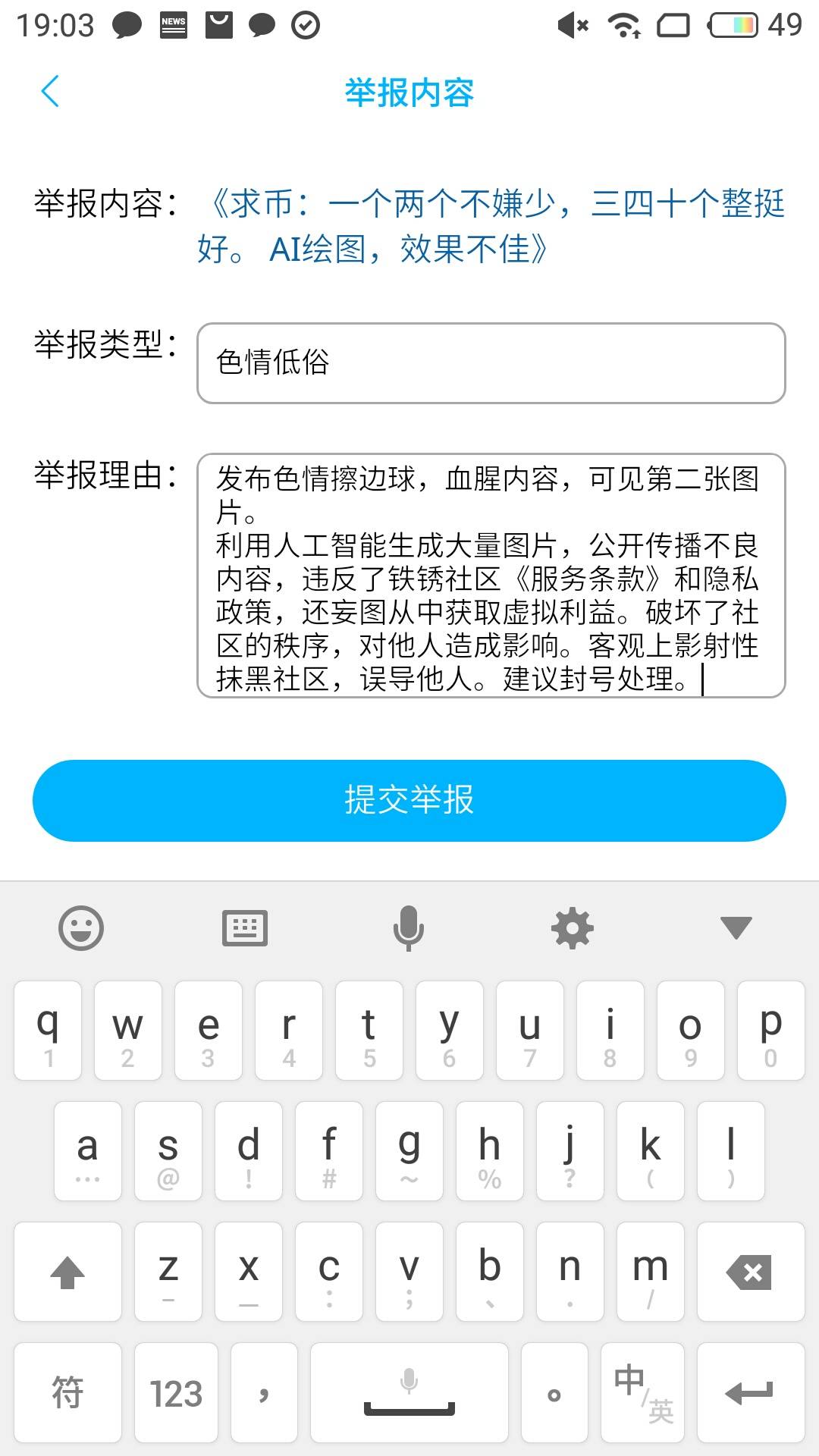Go back from the 举报内容 page
Viewport: 819px width, 1456px height.
pos(50,92)
